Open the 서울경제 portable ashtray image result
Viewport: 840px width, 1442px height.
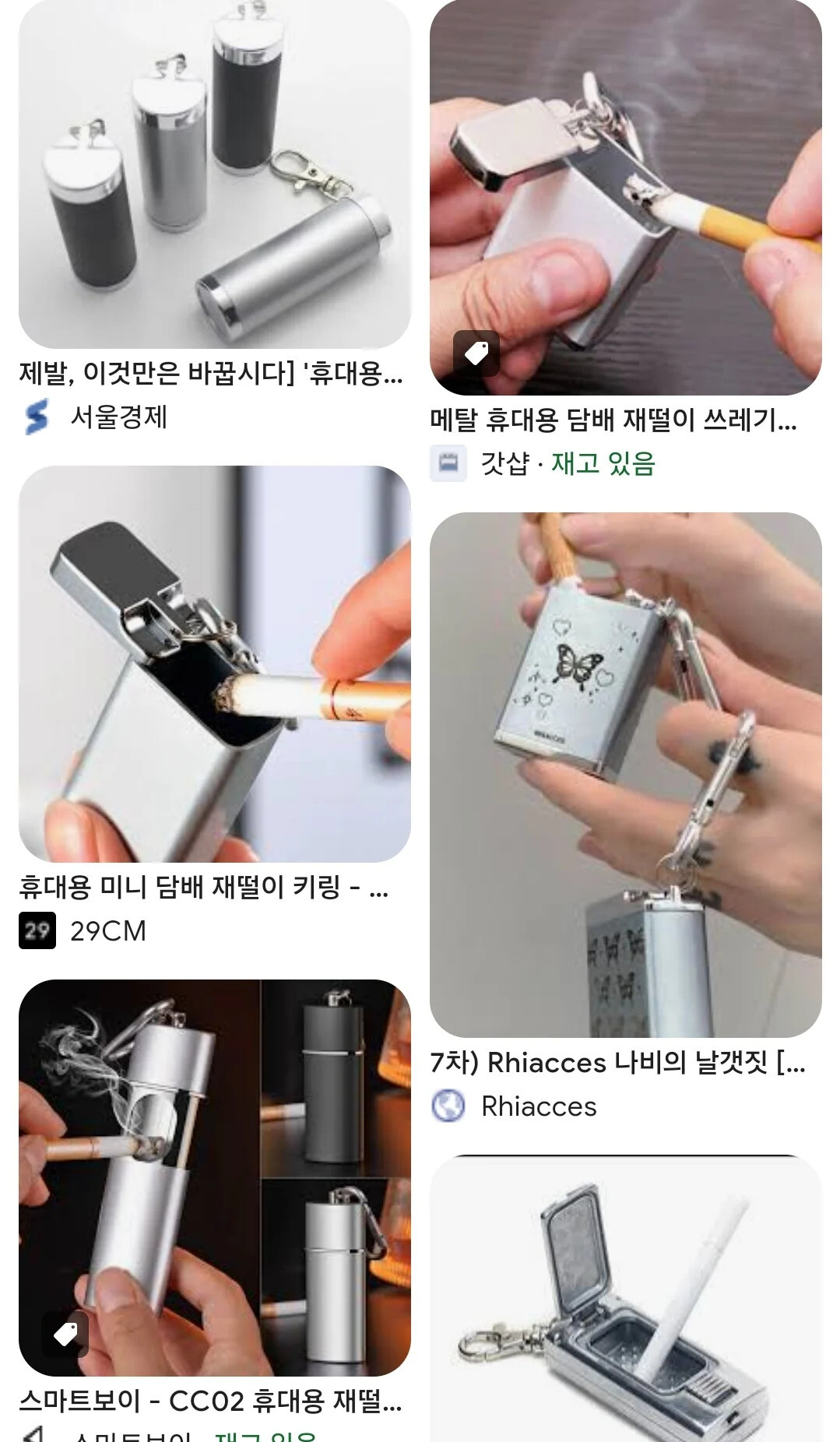point(214,174)
